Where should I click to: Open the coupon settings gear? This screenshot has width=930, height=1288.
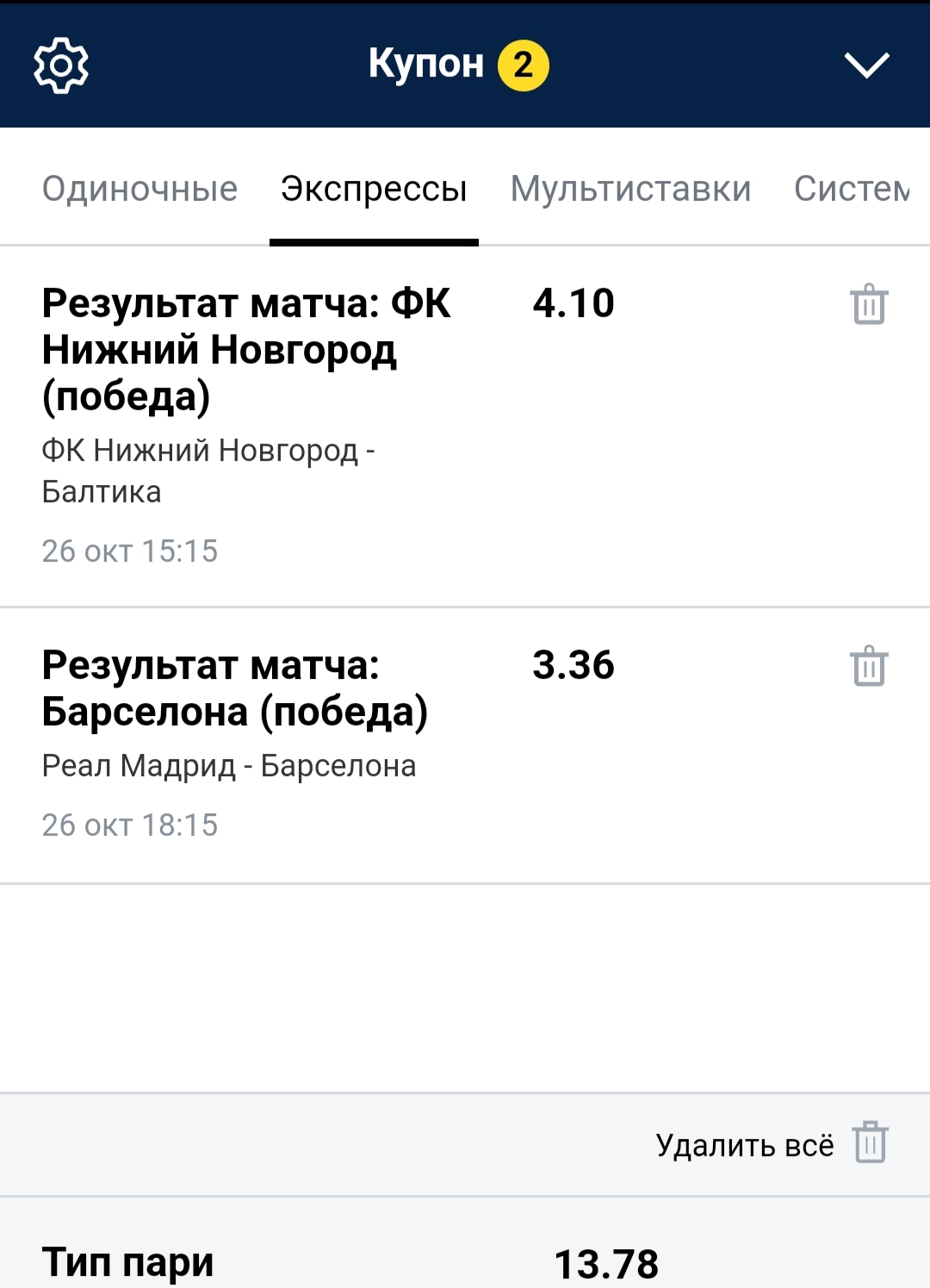pyautogui.click(x=61, y=65)
